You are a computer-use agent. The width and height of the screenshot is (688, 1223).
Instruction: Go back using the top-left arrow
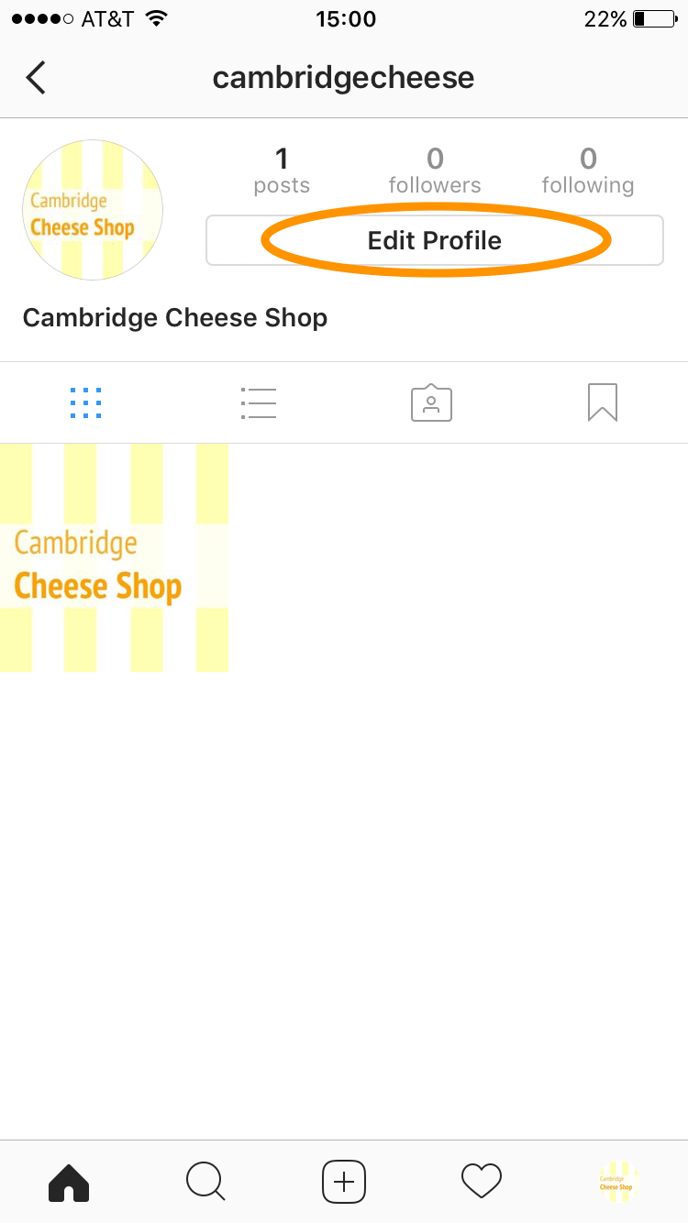(36, 77)
